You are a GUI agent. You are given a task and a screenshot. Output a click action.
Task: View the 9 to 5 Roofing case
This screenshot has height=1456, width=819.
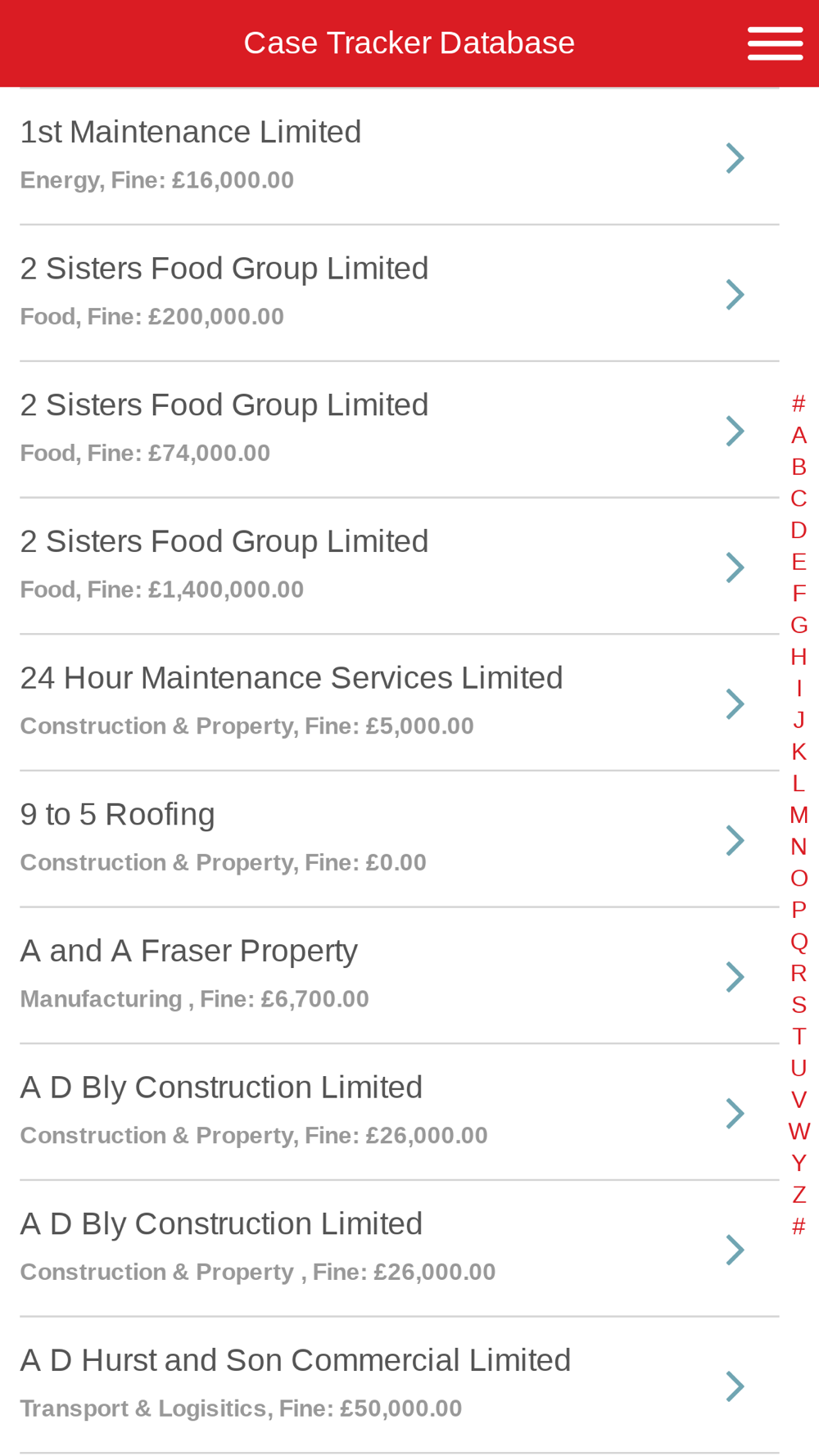400,840
